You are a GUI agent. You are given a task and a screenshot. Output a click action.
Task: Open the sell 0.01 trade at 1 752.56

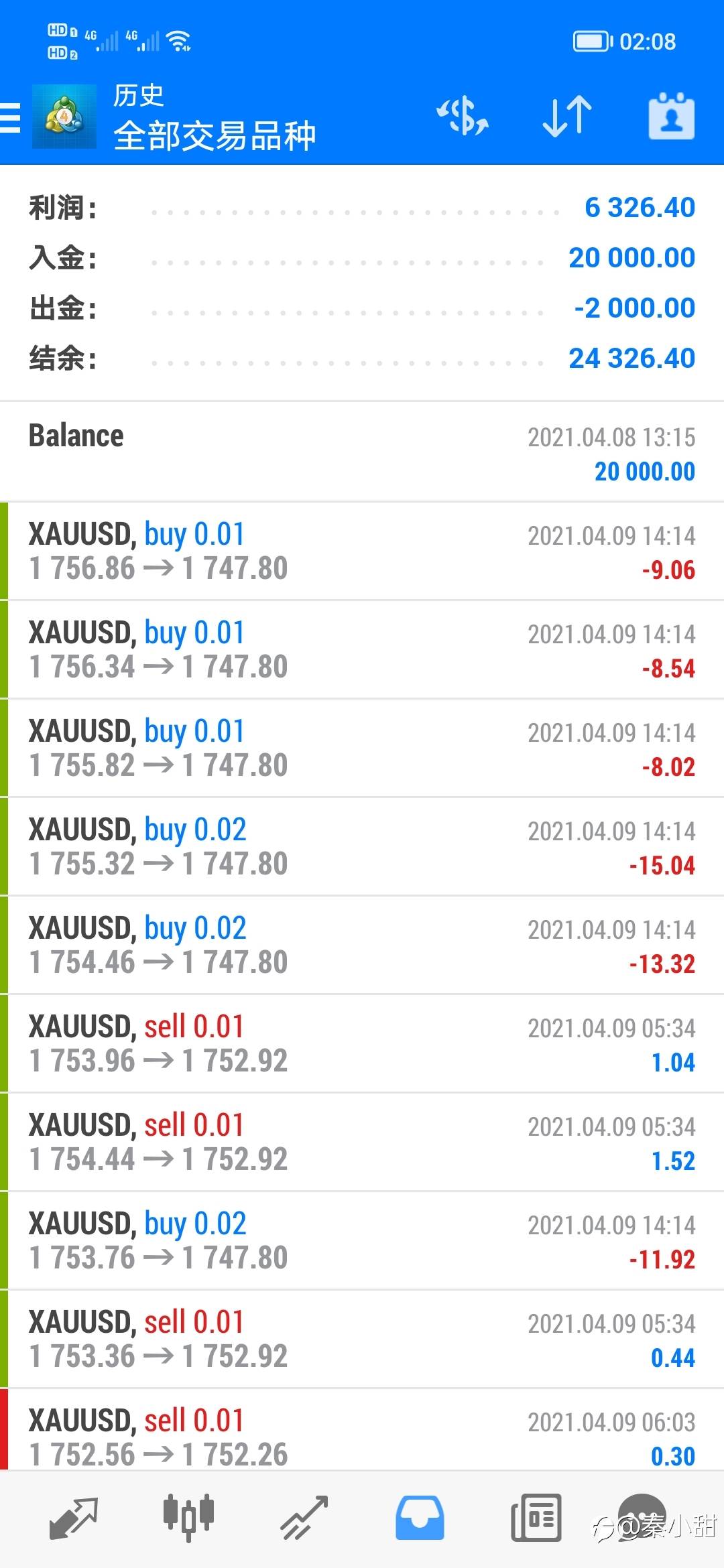click(x=362, y=1433)
